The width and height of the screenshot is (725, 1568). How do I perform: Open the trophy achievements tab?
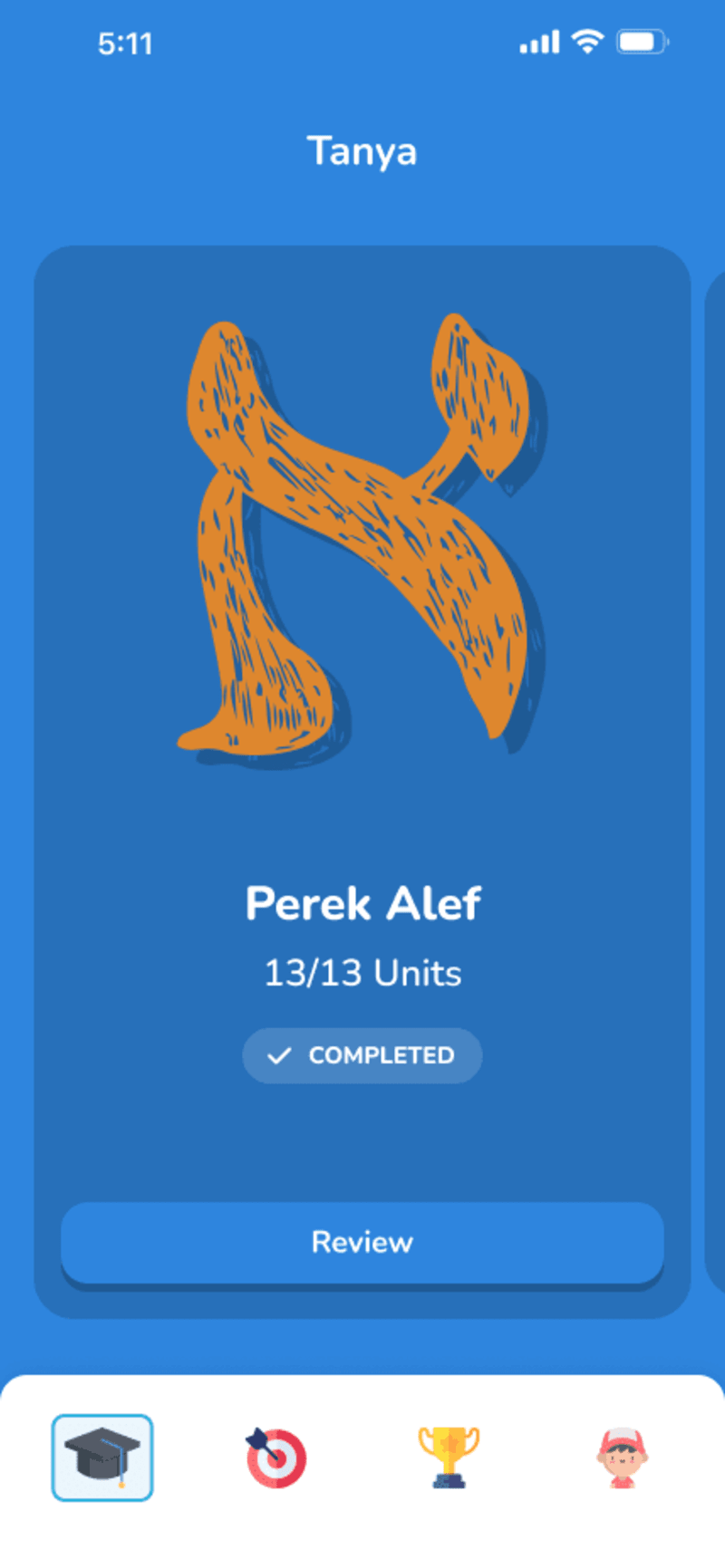click(449, 1457)
